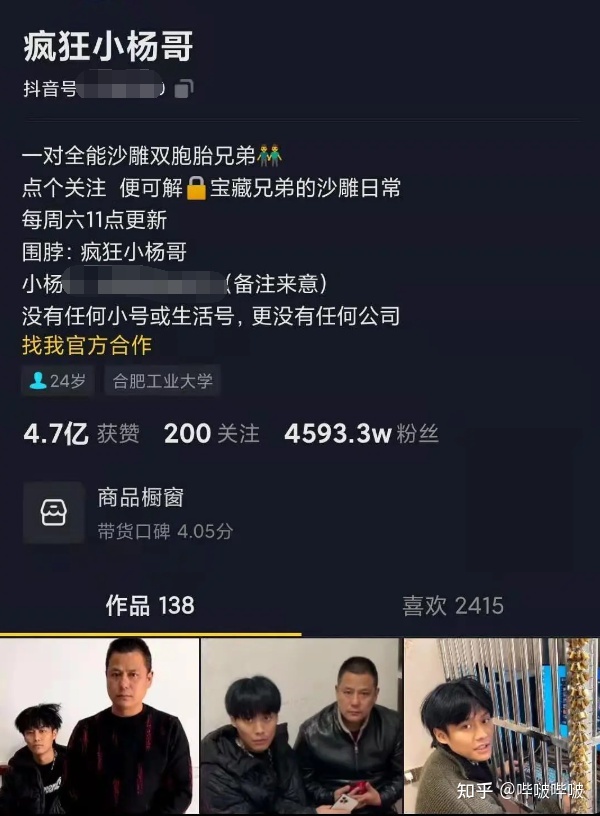Open the 找我官方合作 link
This screenshot has width=600, height=816.
[87, 346]
